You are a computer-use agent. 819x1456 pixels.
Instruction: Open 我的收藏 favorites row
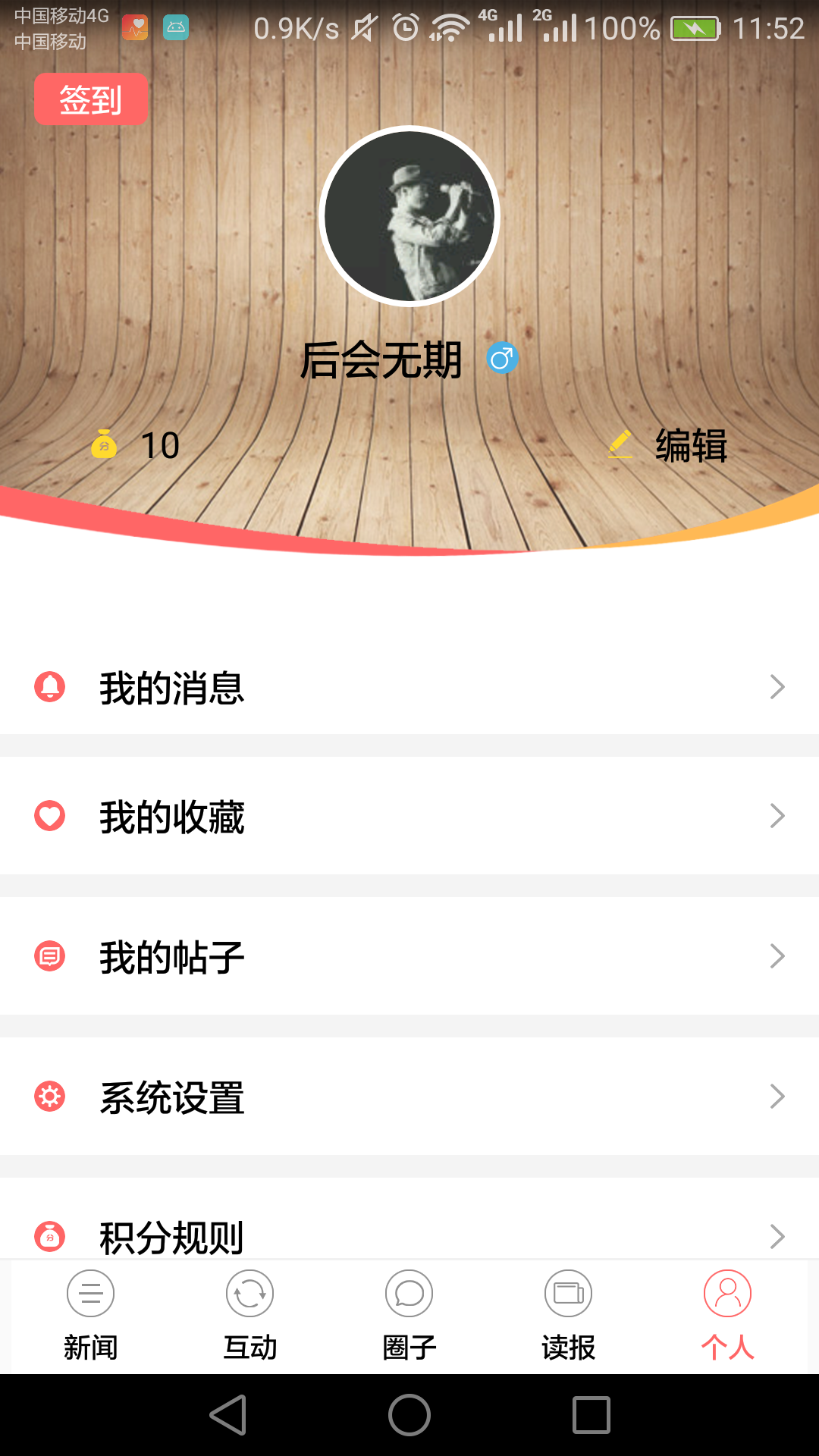coord(409,817)
